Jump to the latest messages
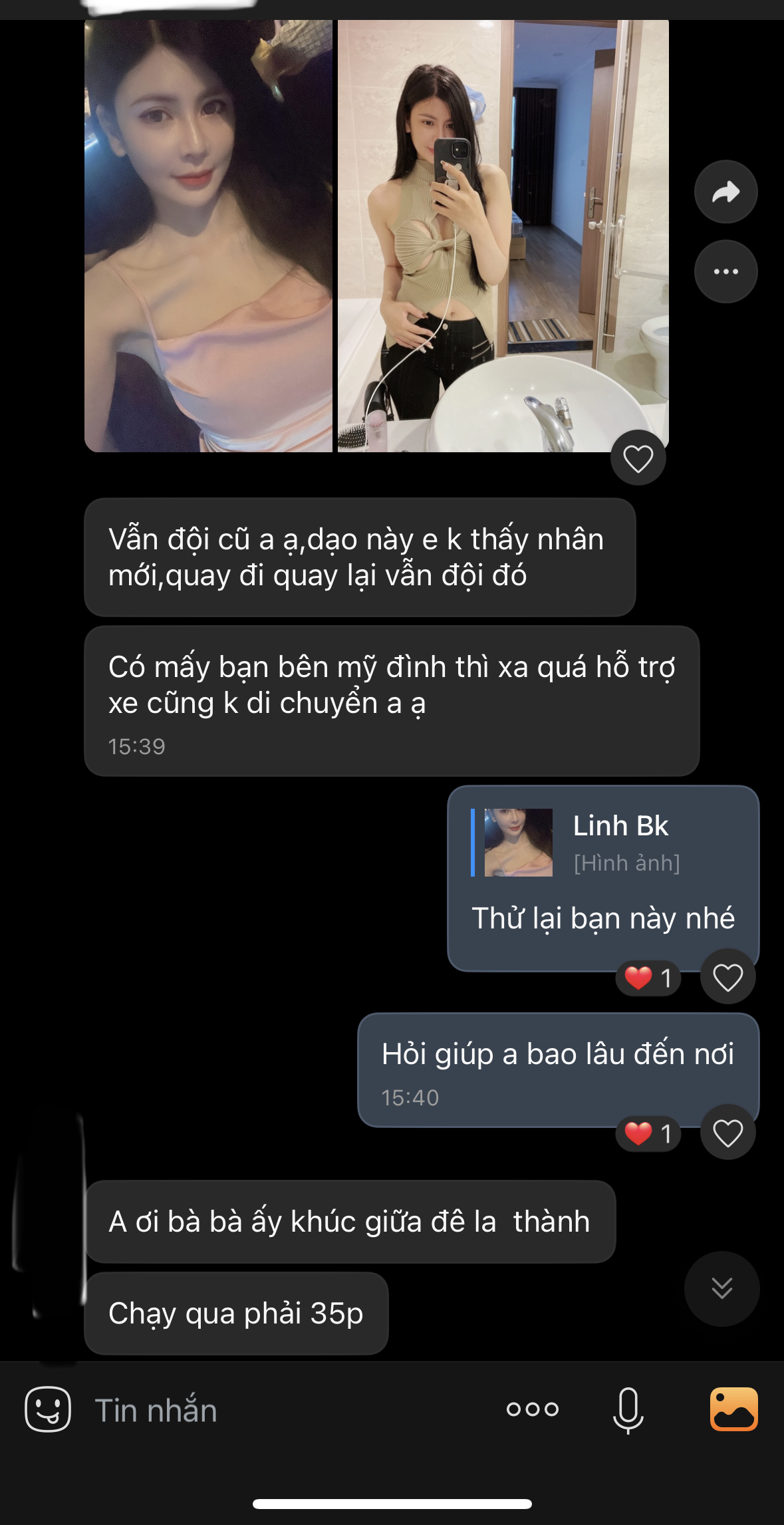 click(x=721, y=1288)
